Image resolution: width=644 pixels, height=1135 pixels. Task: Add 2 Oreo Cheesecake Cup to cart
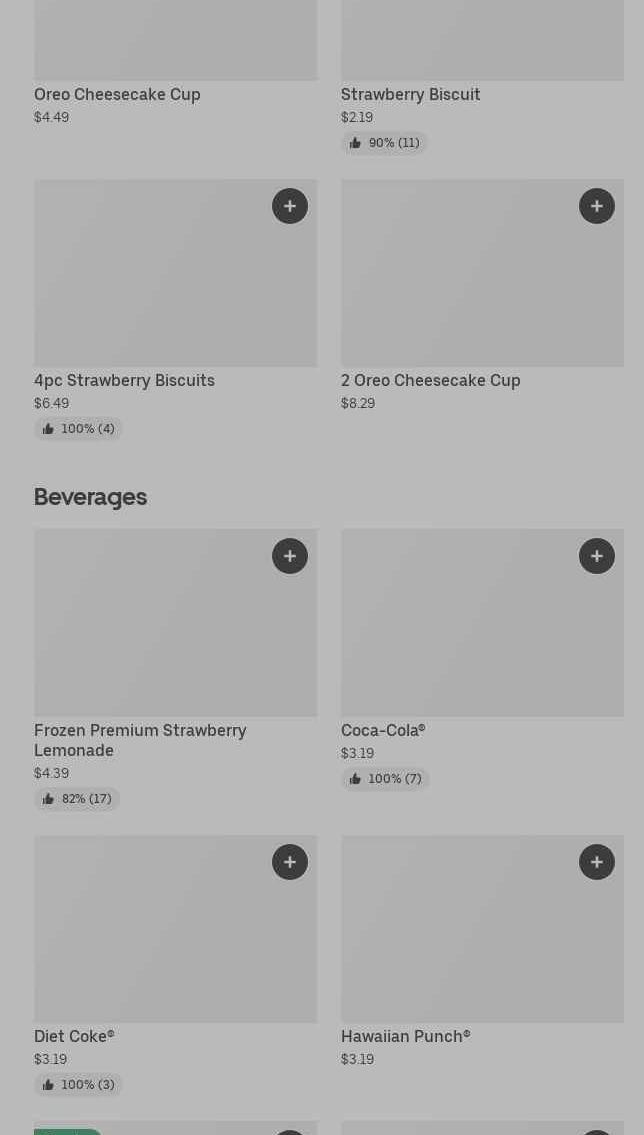coord(596,206)
